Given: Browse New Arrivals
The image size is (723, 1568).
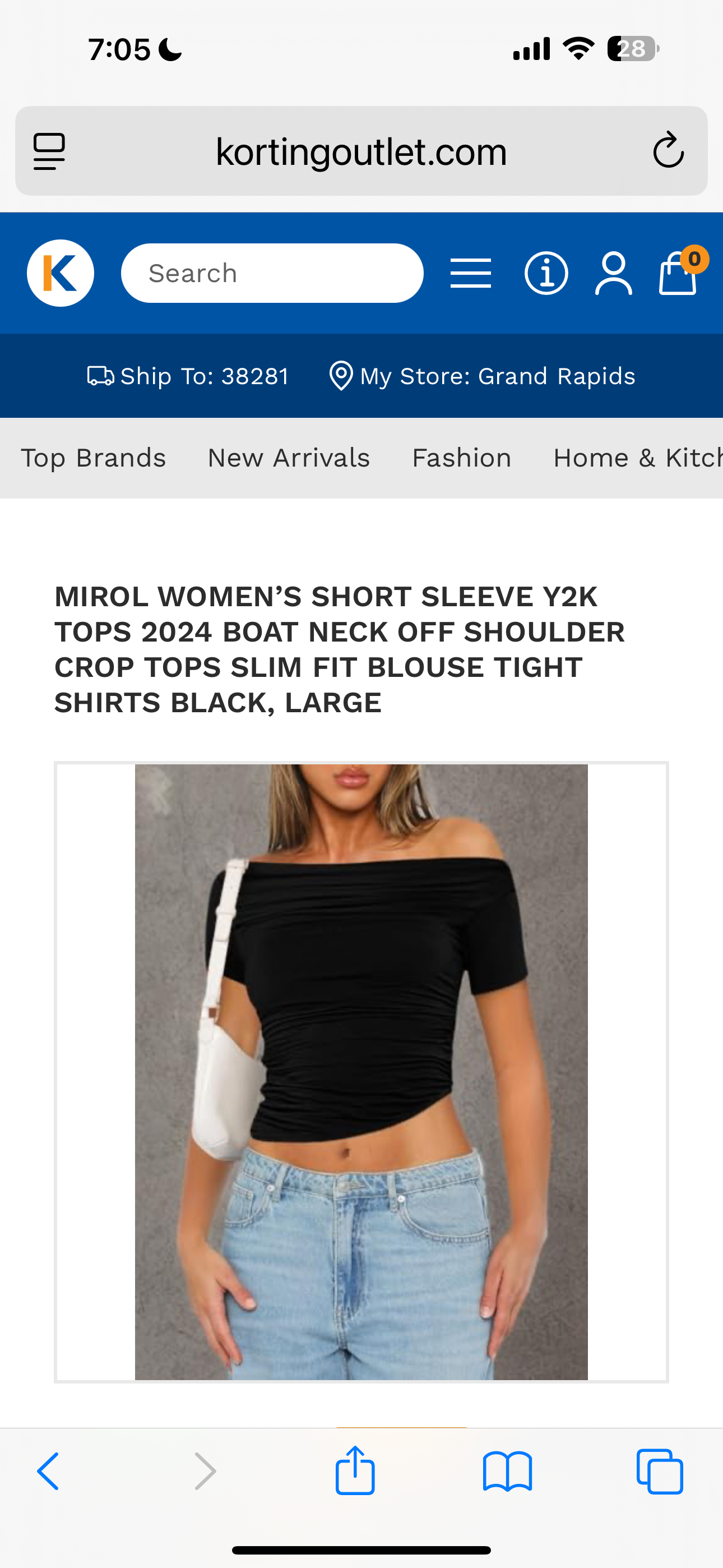Looking at the screenshot, I should pyautogui.click(x=289, y=458).
